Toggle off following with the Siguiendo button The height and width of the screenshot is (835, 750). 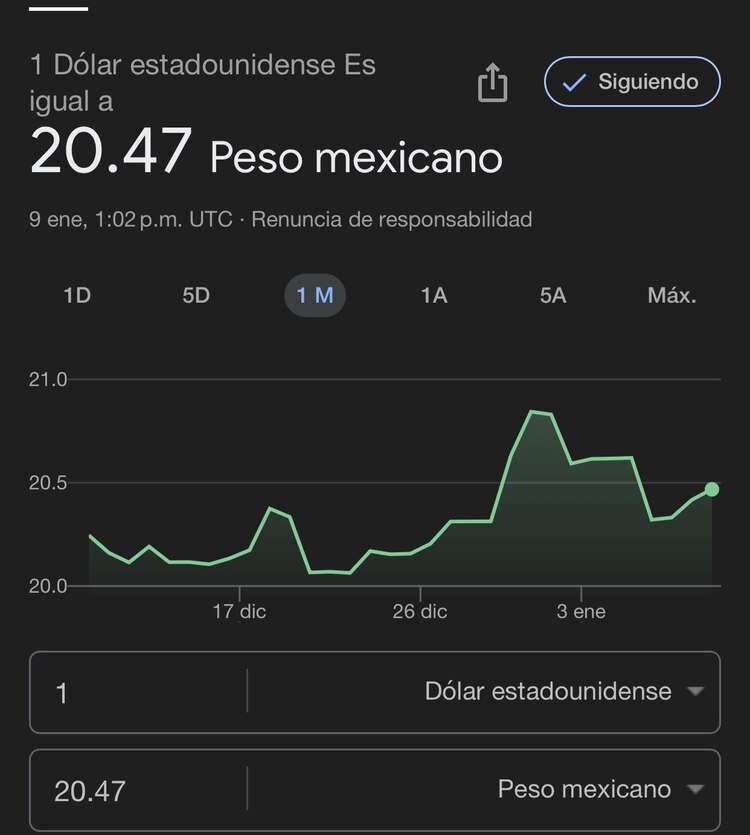tap(631, 82)
